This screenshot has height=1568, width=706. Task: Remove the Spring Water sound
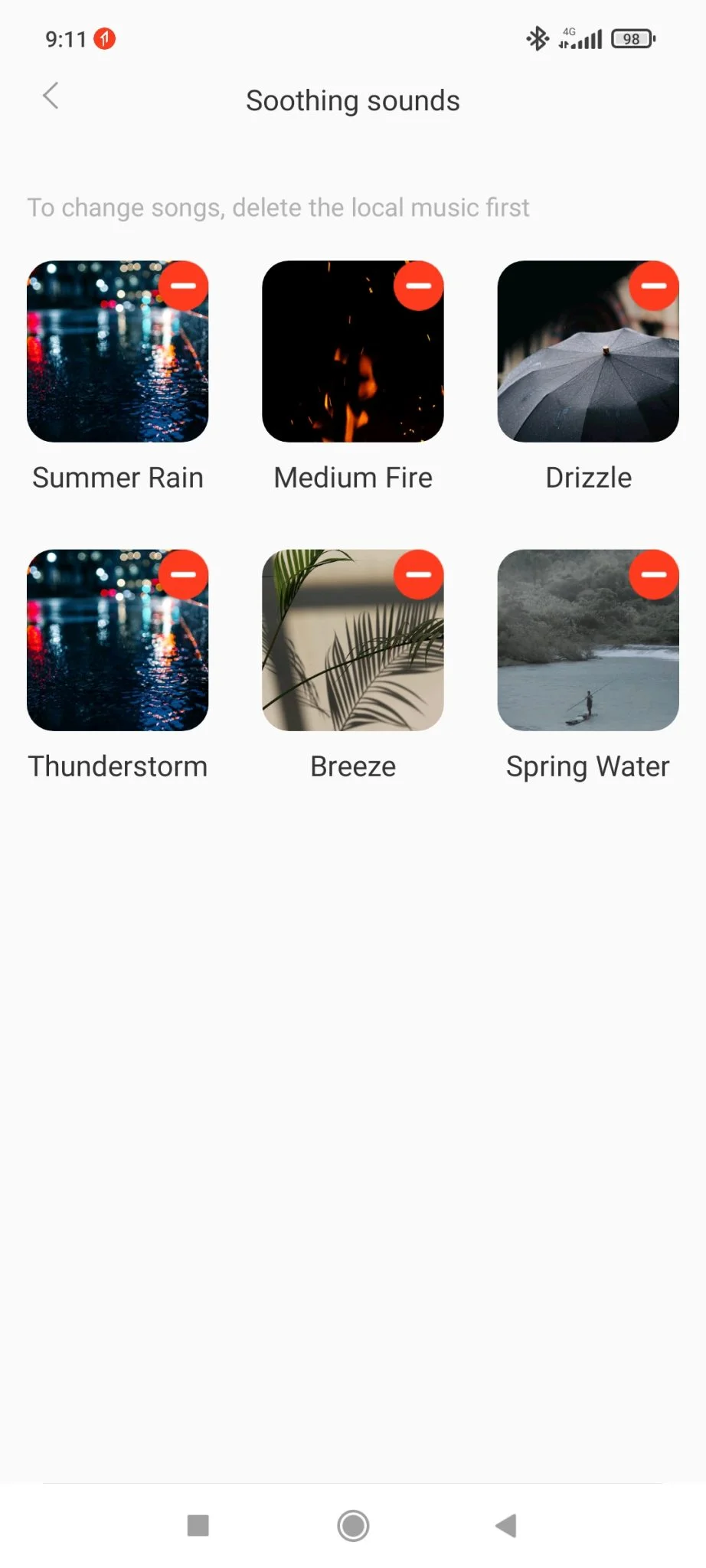653,574
